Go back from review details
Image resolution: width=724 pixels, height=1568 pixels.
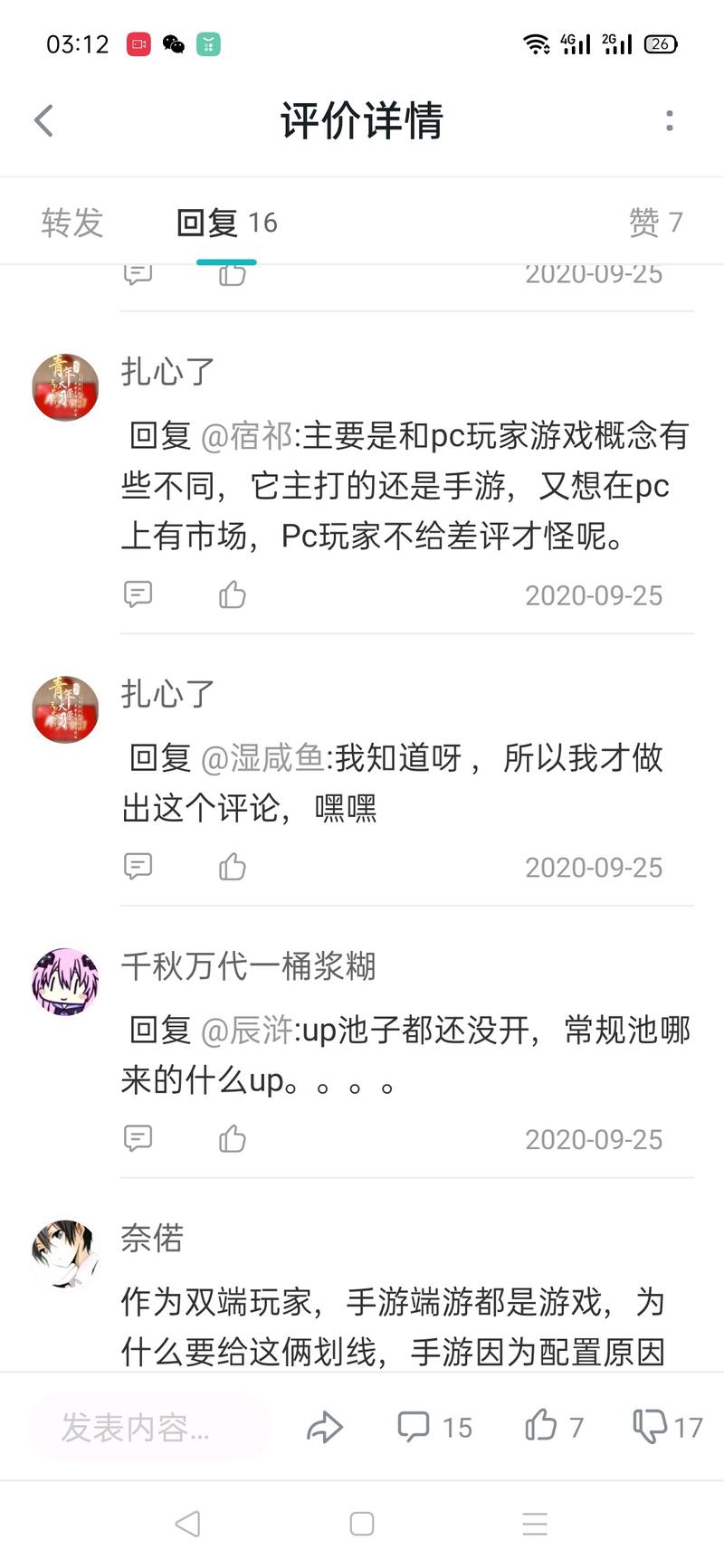point(43,120)
